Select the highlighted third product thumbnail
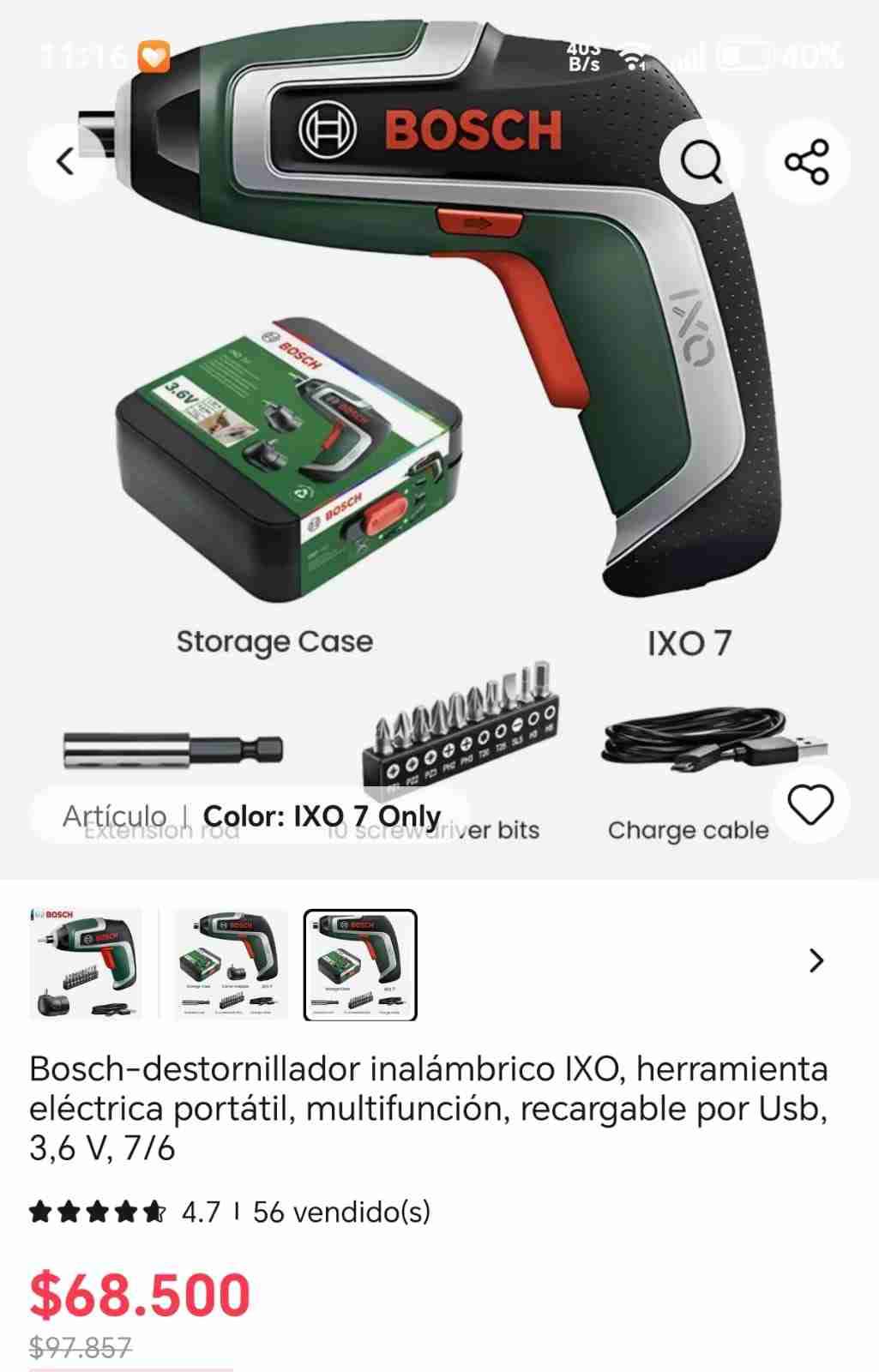This screenshot has height=1372, width=879. click(x=360, y=965)
